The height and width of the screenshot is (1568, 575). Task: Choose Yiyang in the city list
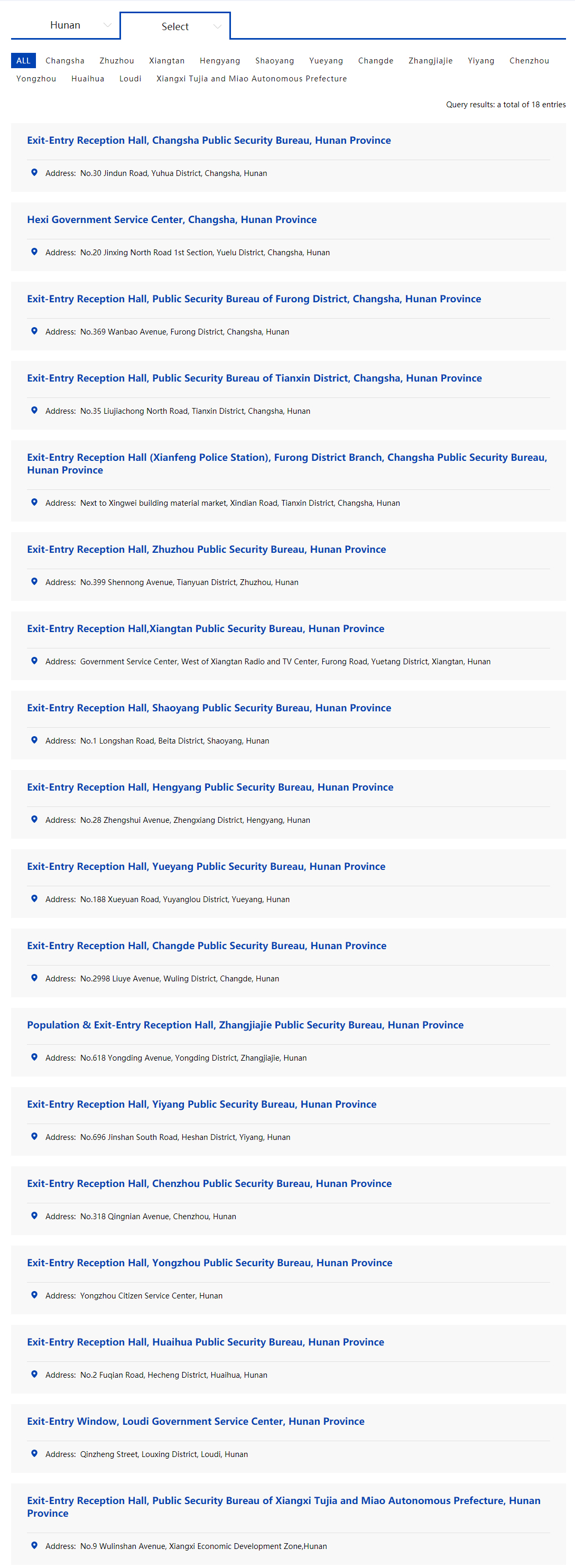tap(481, 61)
